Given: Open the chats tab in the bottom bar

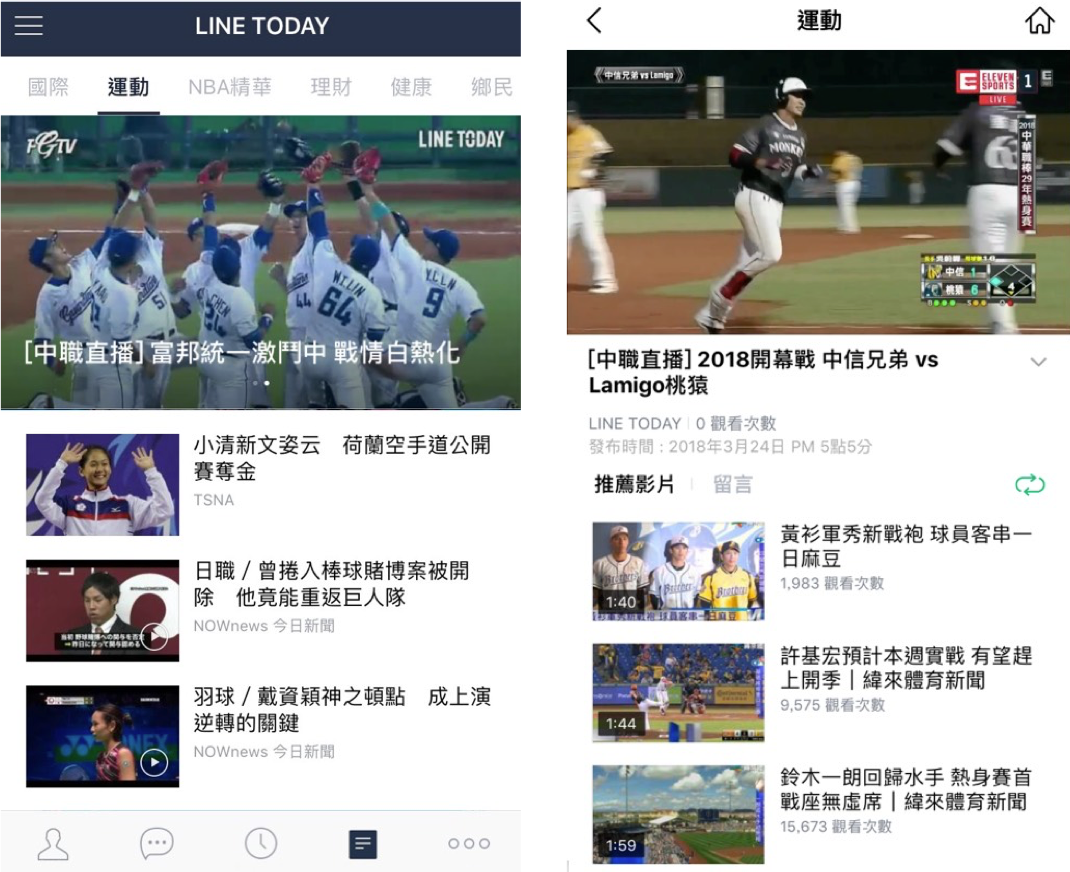Looking at the screenshot, I should (x=157, y=843).
